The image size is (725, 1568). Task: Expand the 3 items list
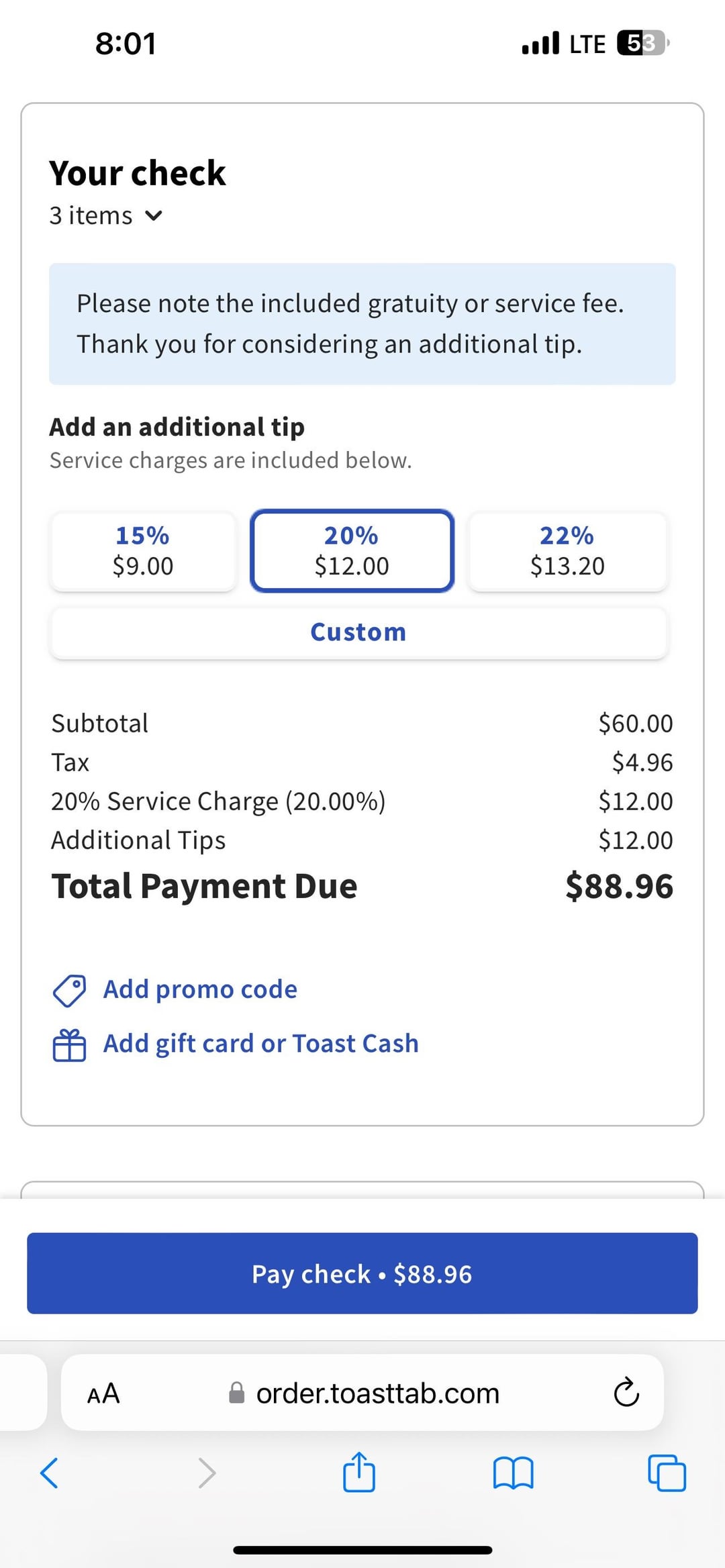pos(105,215)
